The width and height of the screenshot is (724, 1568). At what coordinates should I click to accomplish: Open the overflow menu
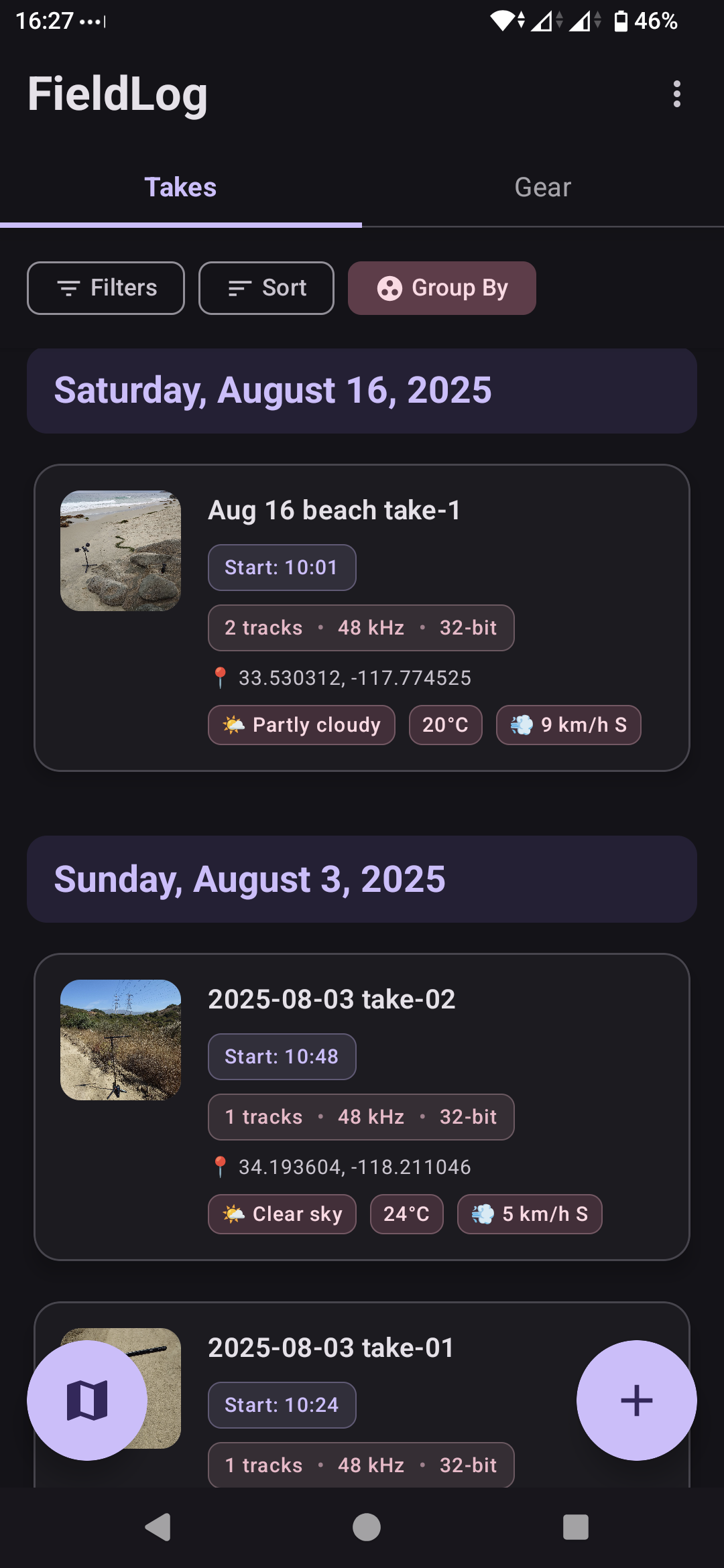point(677,94)
